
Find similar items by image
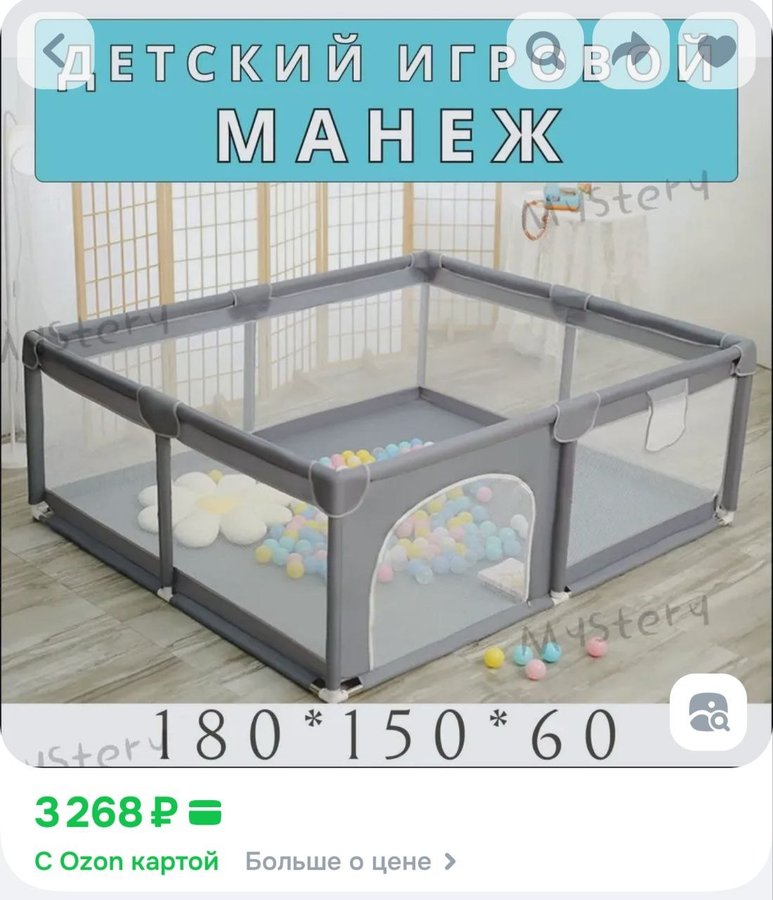(x=708, y=712)
